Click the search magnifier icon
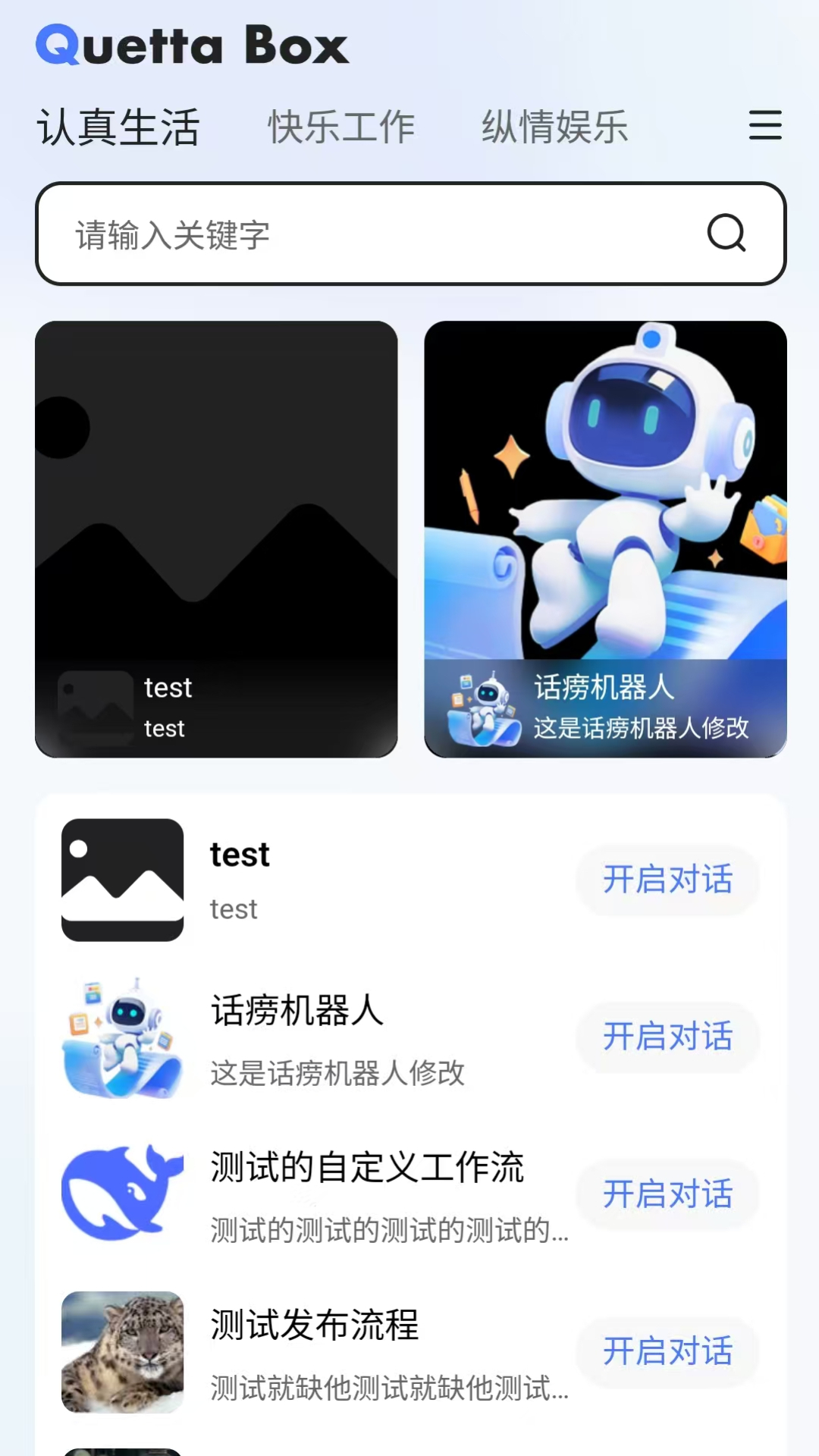The width and height of the screenshot is (819, 1456). pyautogui.click(x=727, y=233)
